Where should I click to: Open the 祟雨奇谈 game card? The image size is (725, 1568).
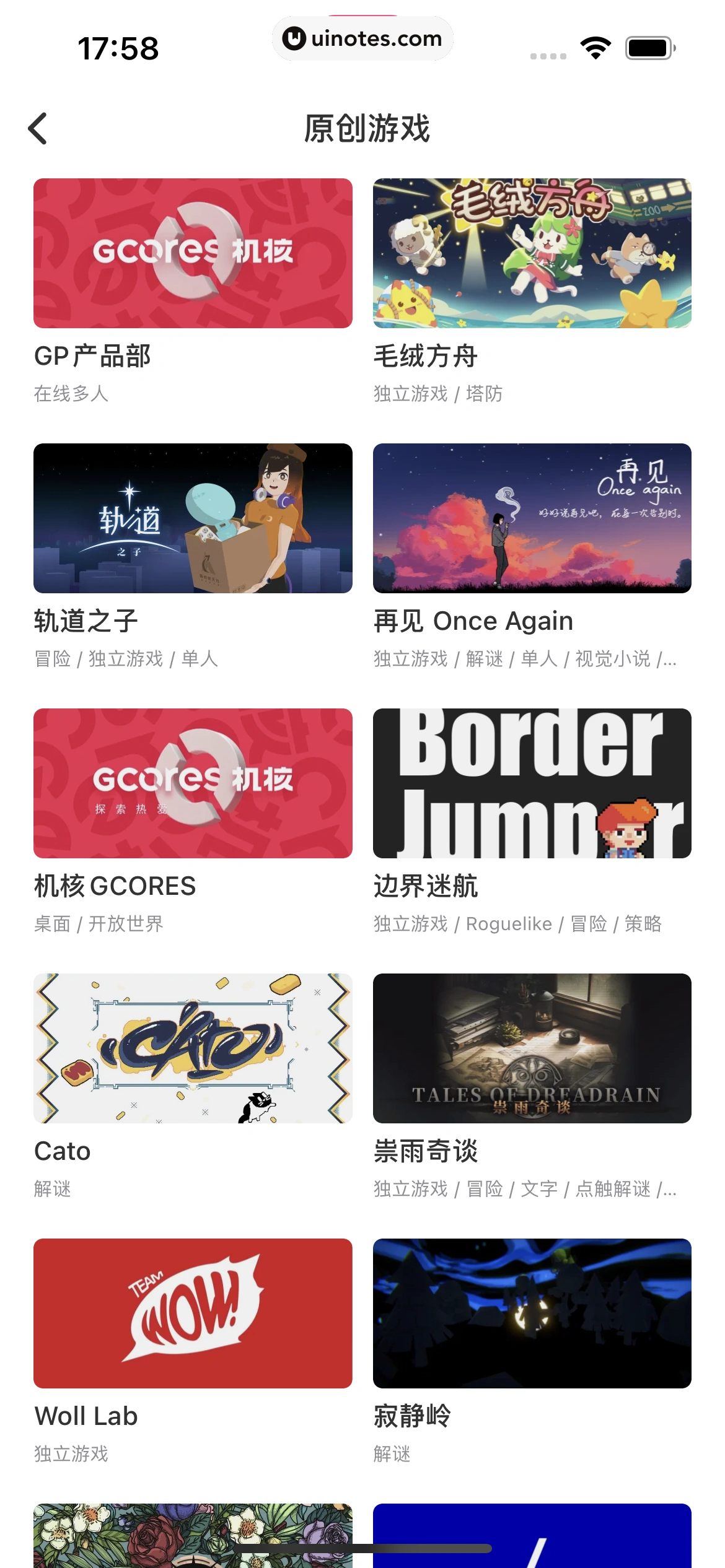tap(532, 1049)
